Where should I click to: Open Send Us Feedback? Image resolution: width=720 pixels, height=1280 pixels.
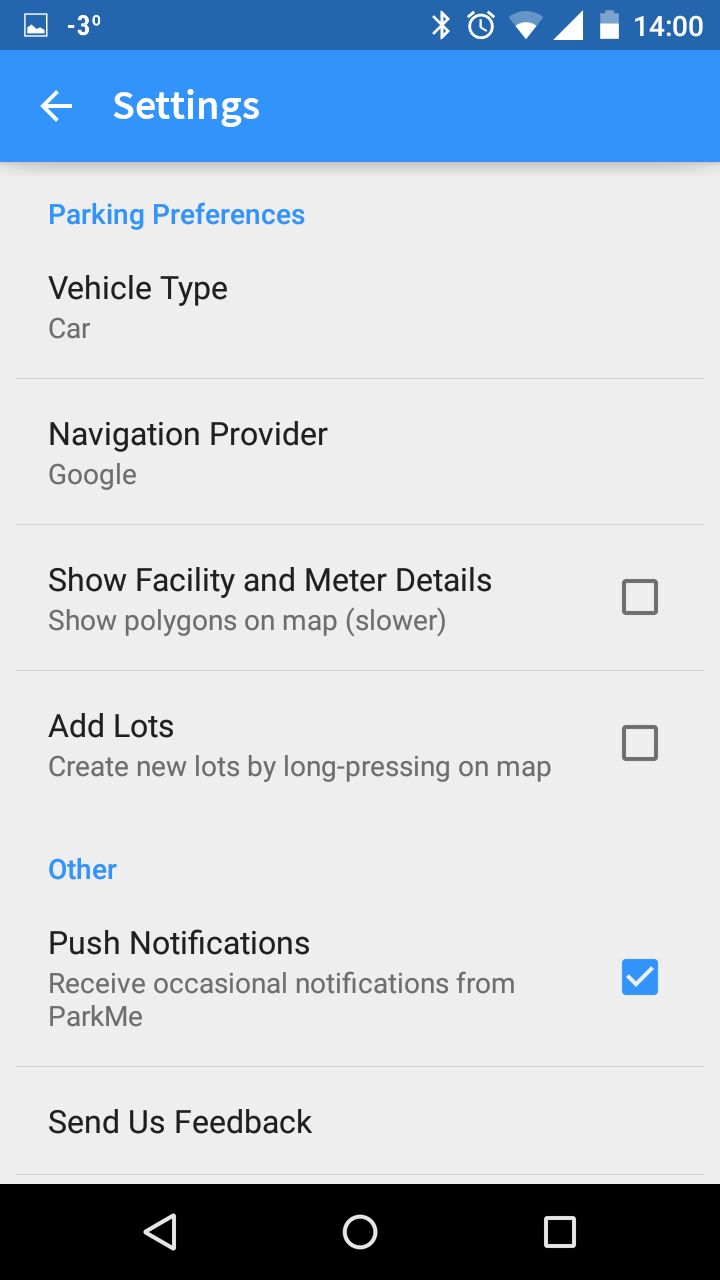pyautogui.click(x=360, y=1121)
